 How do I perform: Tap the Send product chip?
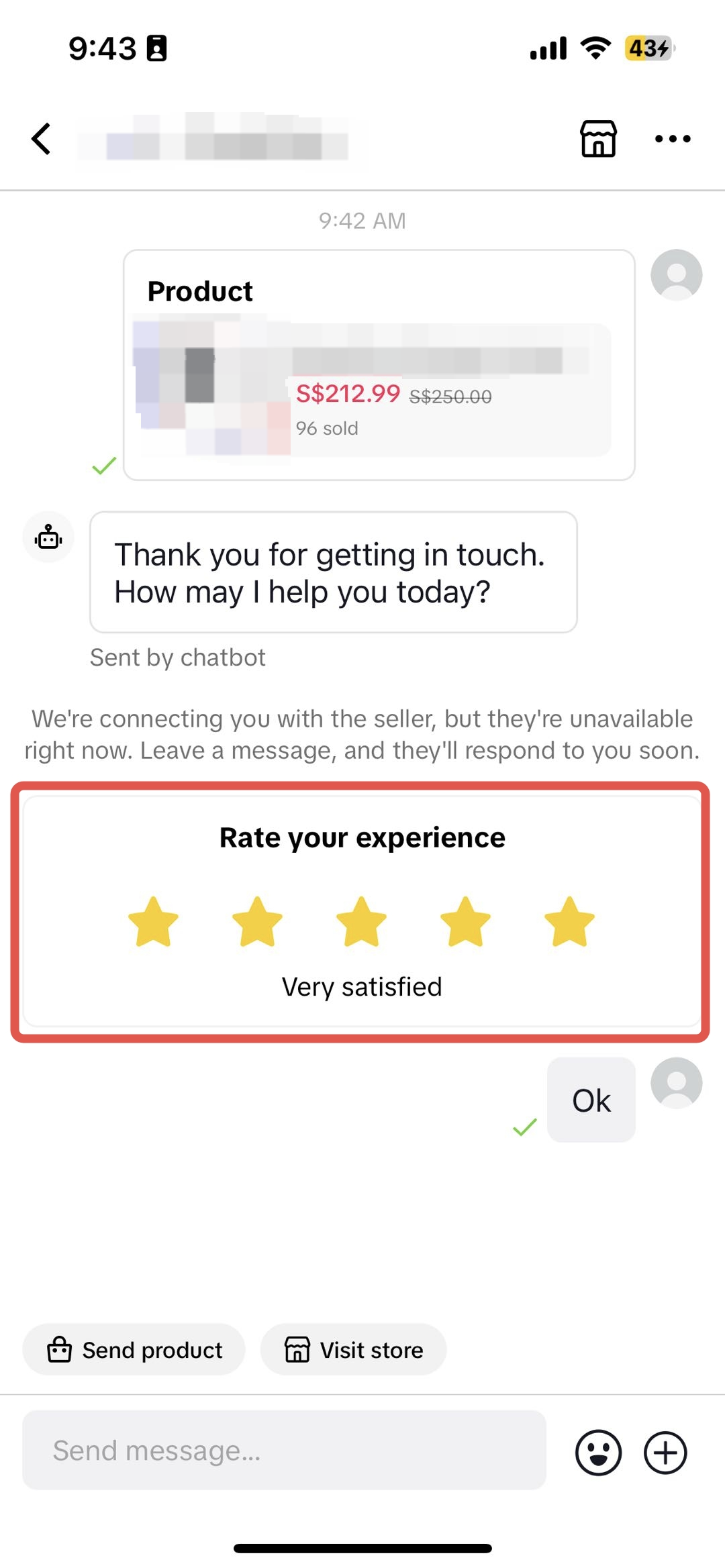(134, 1349)
